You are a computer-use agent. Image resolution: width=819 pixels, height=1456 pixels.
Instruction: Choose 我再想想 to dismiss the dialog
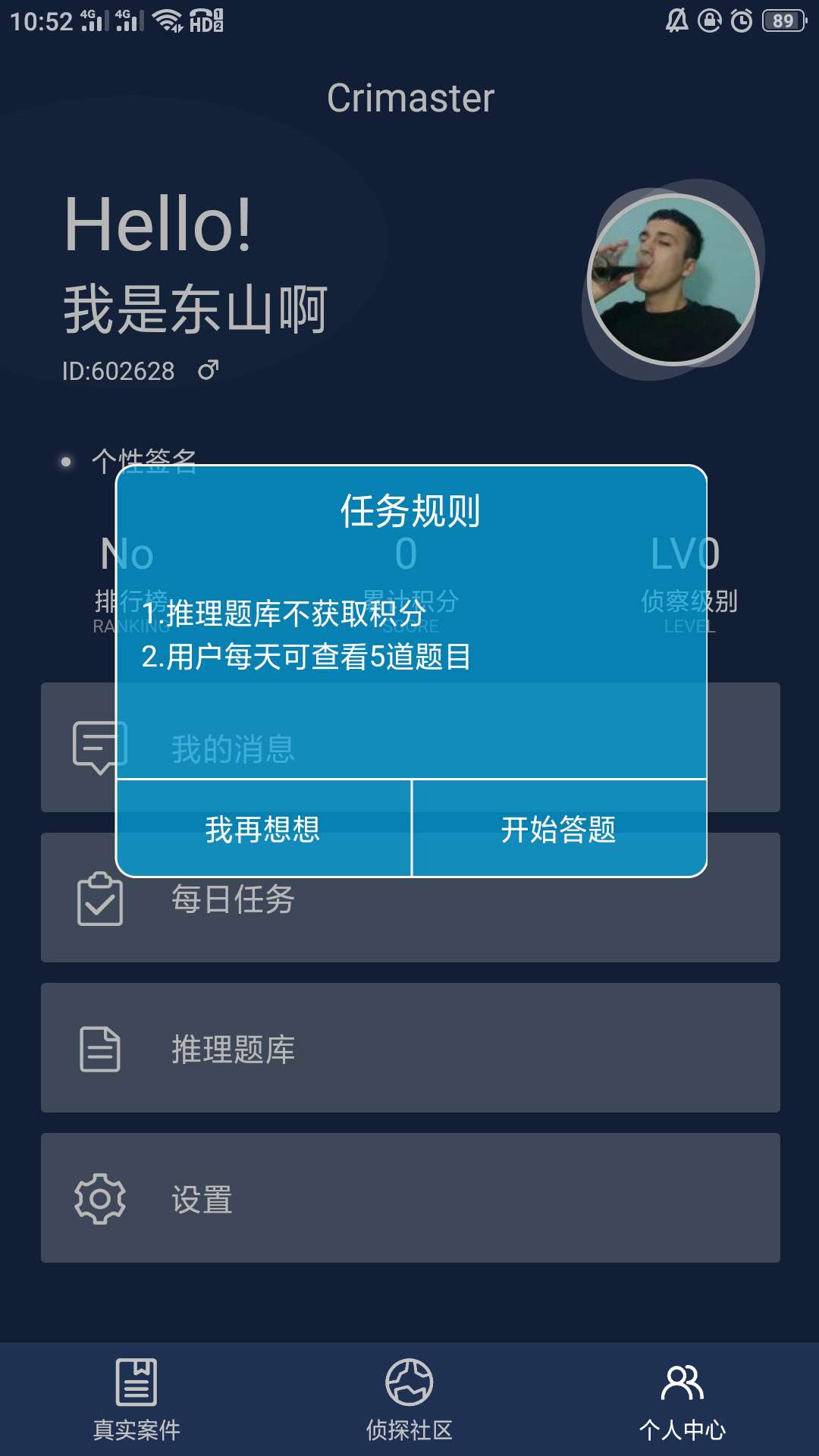(x=263, y=829)
